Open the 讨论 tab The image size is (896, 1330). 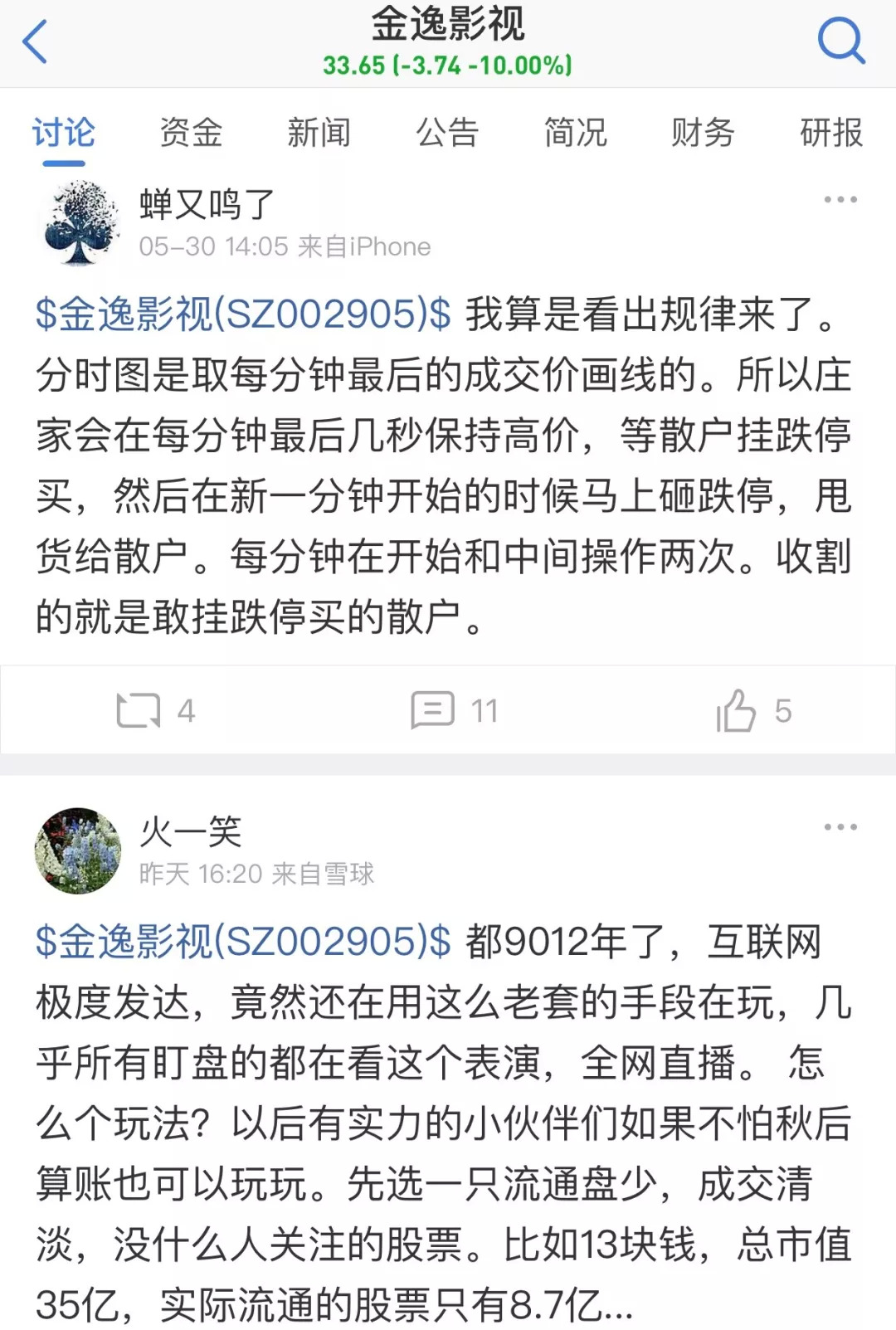pos(64,133)
